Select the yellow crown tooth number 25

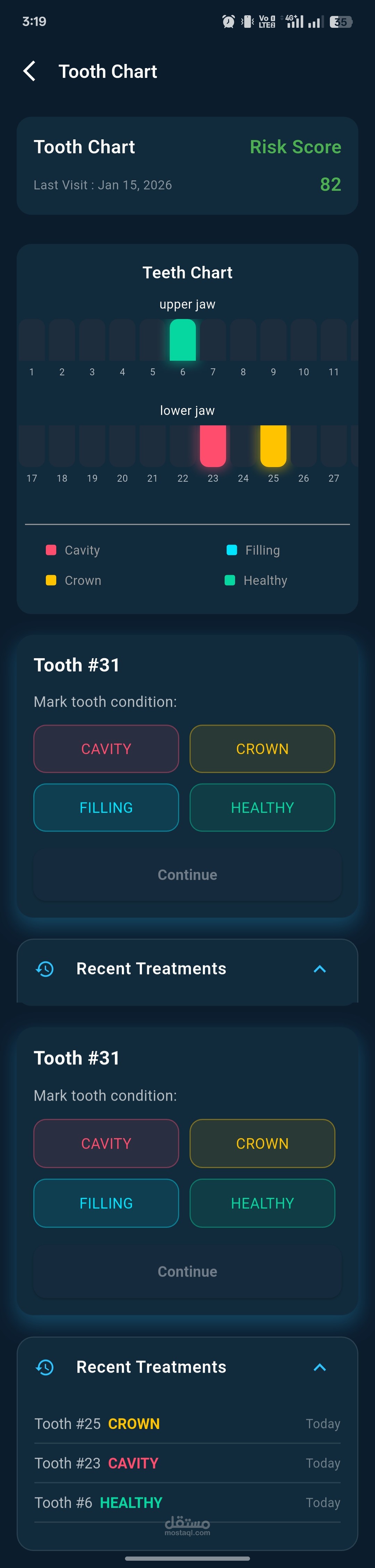pyautogui.click(x=274, y=446)
